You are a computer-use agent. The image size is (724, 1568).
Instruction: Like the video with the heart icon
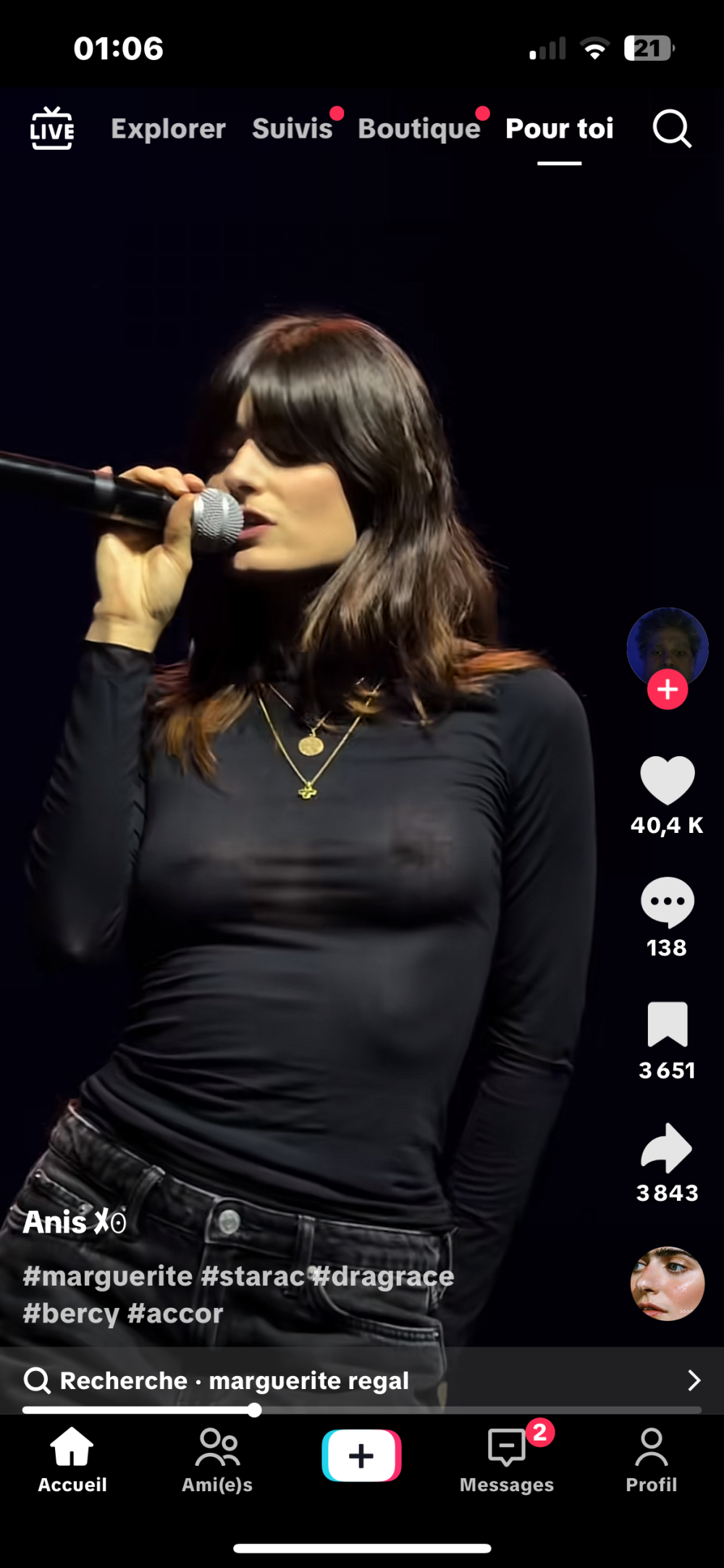coord(667,786)
